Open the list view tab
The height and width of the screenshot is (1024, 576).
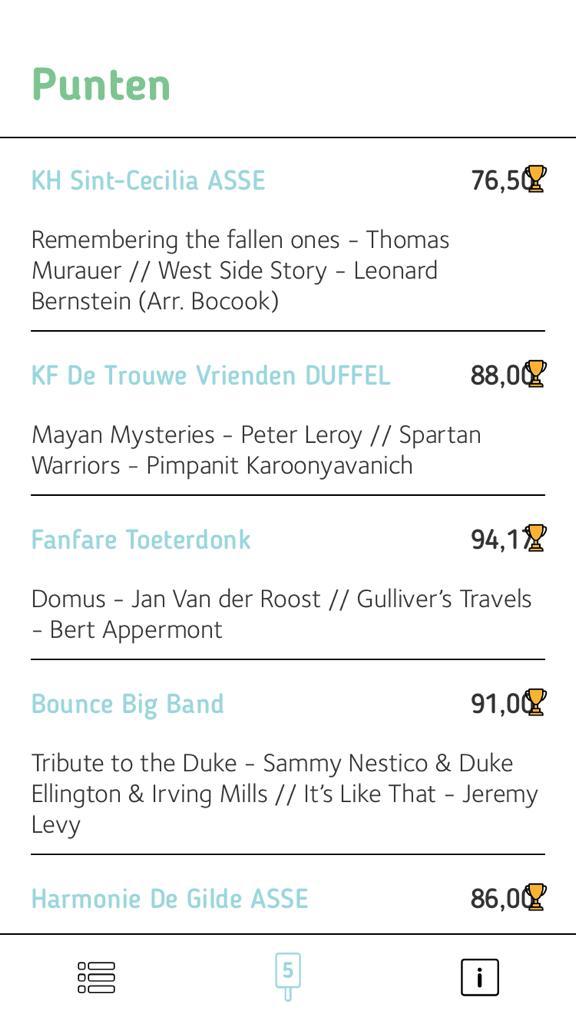[96, 977]
